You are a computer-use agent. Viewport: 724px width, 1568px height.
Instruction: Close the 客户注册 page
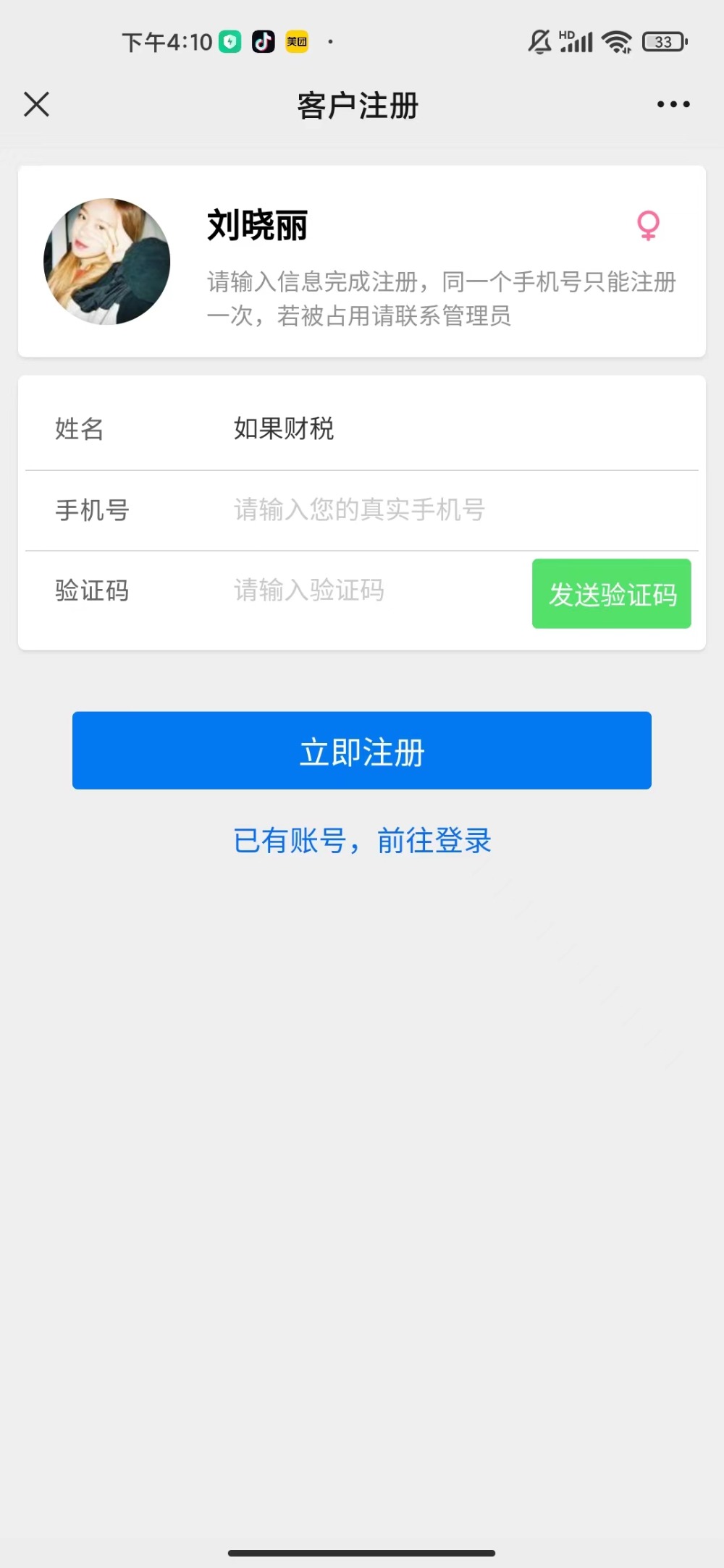point(36,104)
